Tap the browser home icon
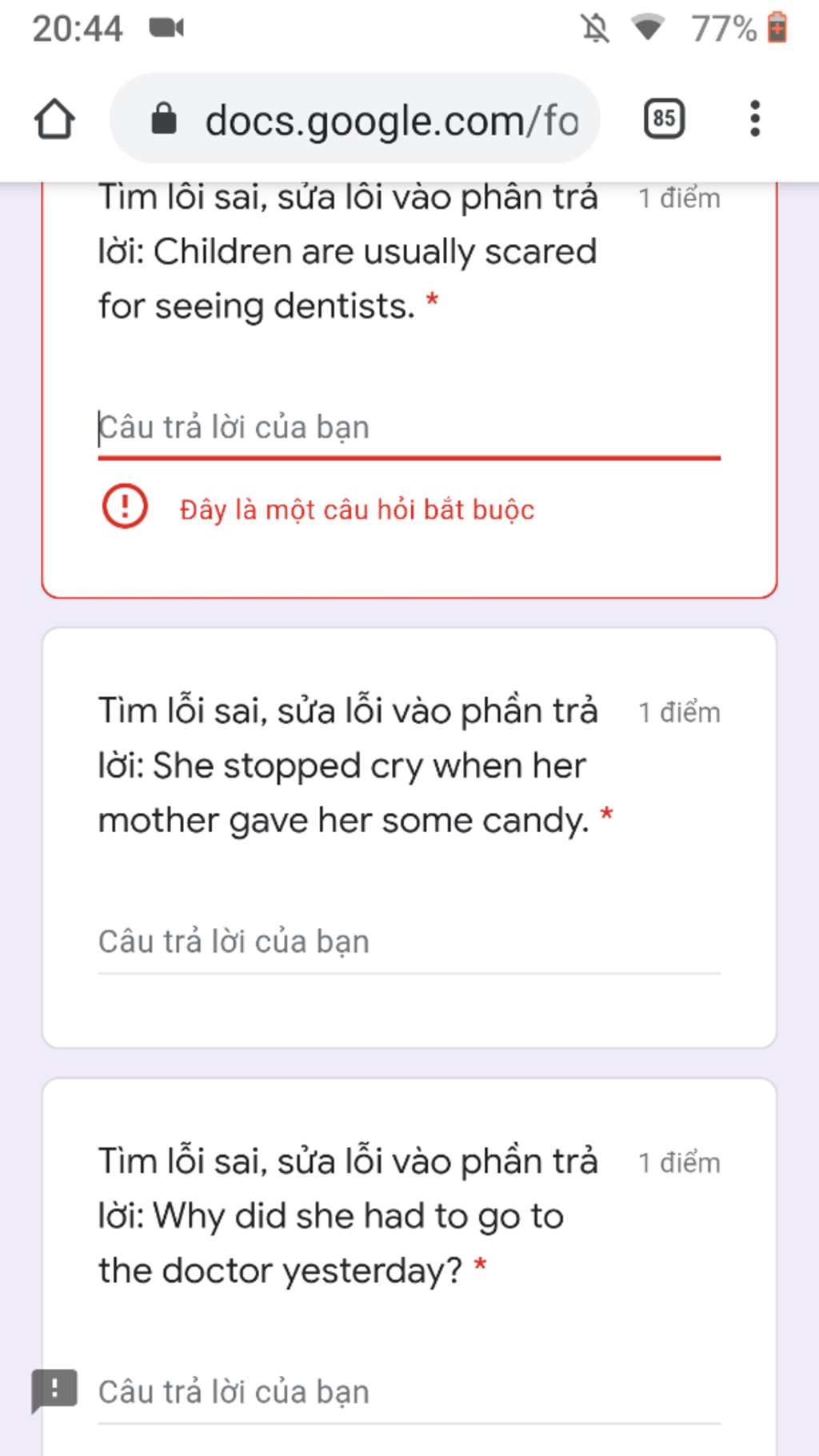Image resolution: width=819 pixels, height=1456 pixels. click(x=54, y=120)
